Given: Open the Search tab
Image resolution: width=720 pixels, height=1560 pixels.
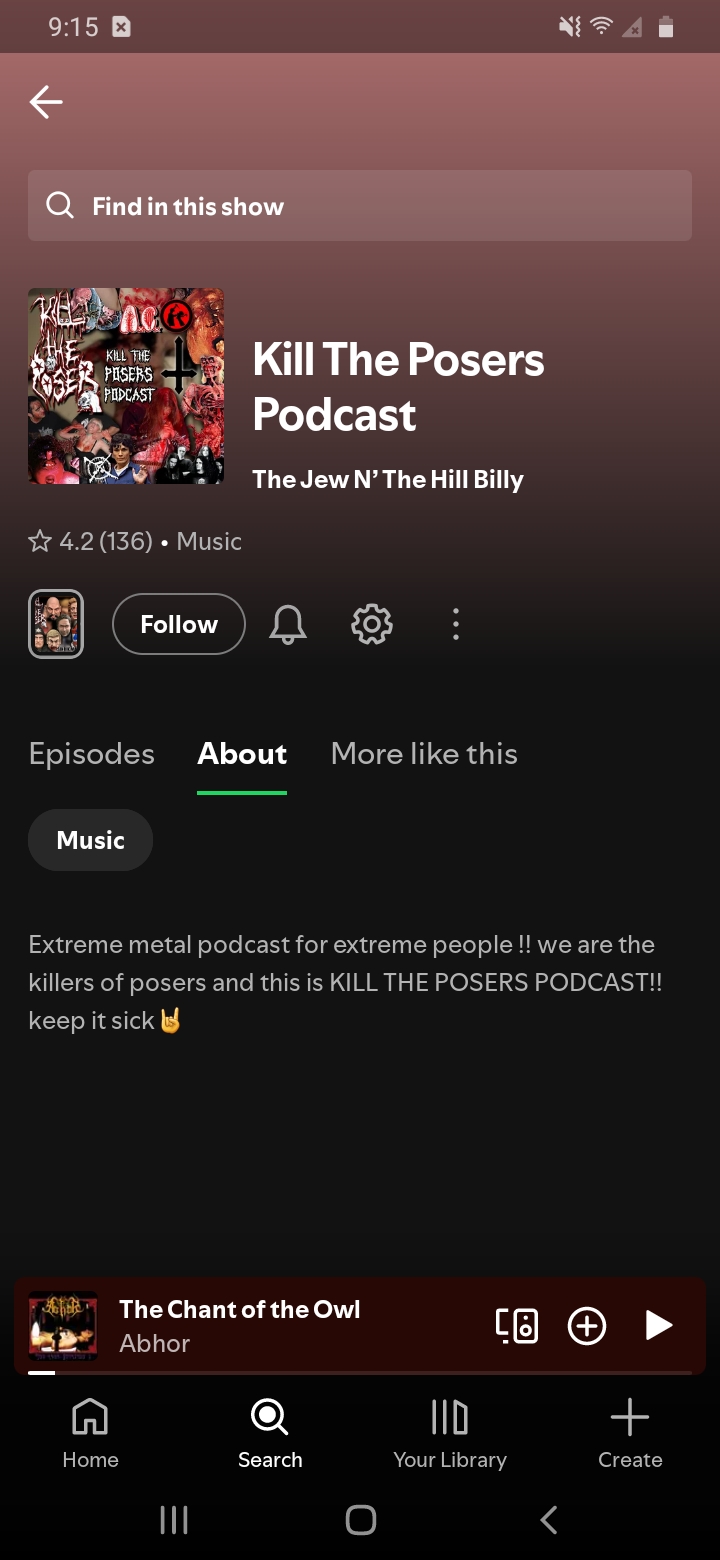Looking at the screenshot, I should click(270, 1434).
